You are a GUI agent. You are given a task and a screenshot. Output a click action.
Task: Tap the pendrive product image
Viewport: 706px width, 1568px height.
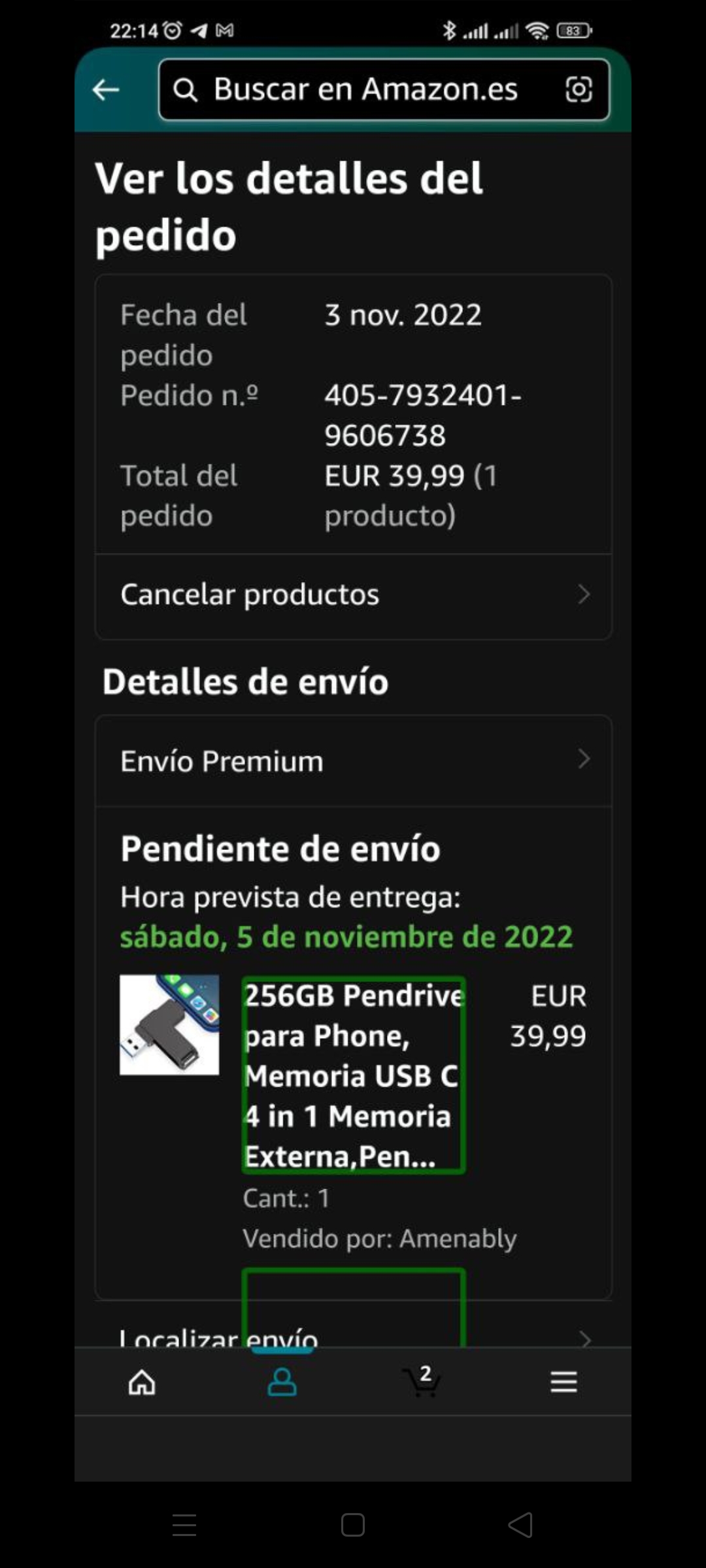(x=169, y=1024)
